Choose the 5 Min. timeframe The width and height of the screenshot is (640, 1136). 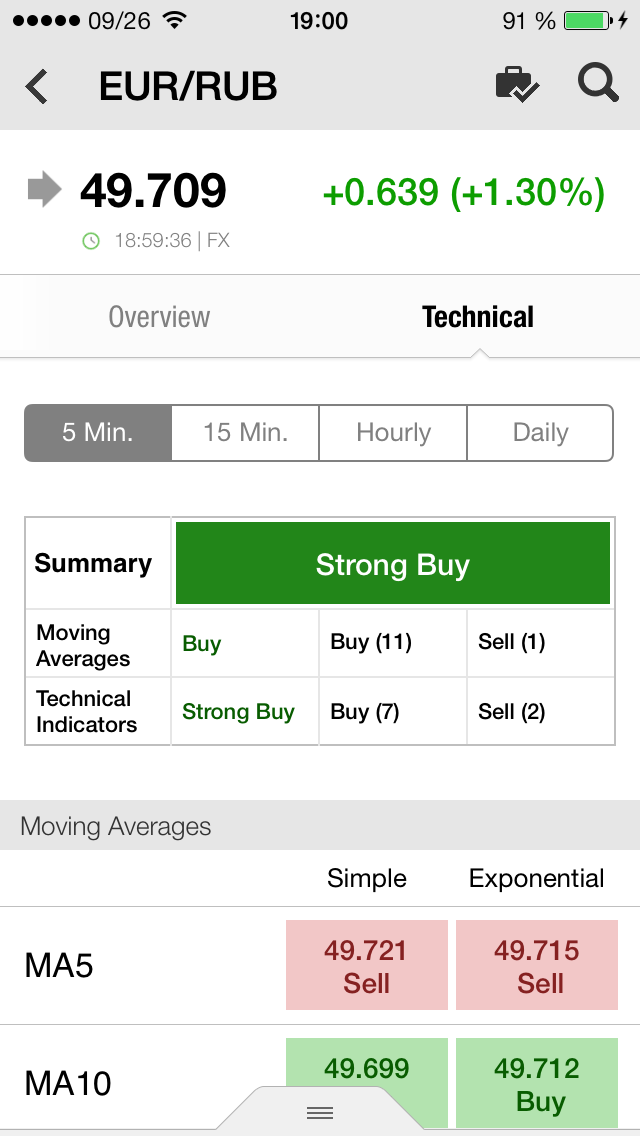click(98, 433)
